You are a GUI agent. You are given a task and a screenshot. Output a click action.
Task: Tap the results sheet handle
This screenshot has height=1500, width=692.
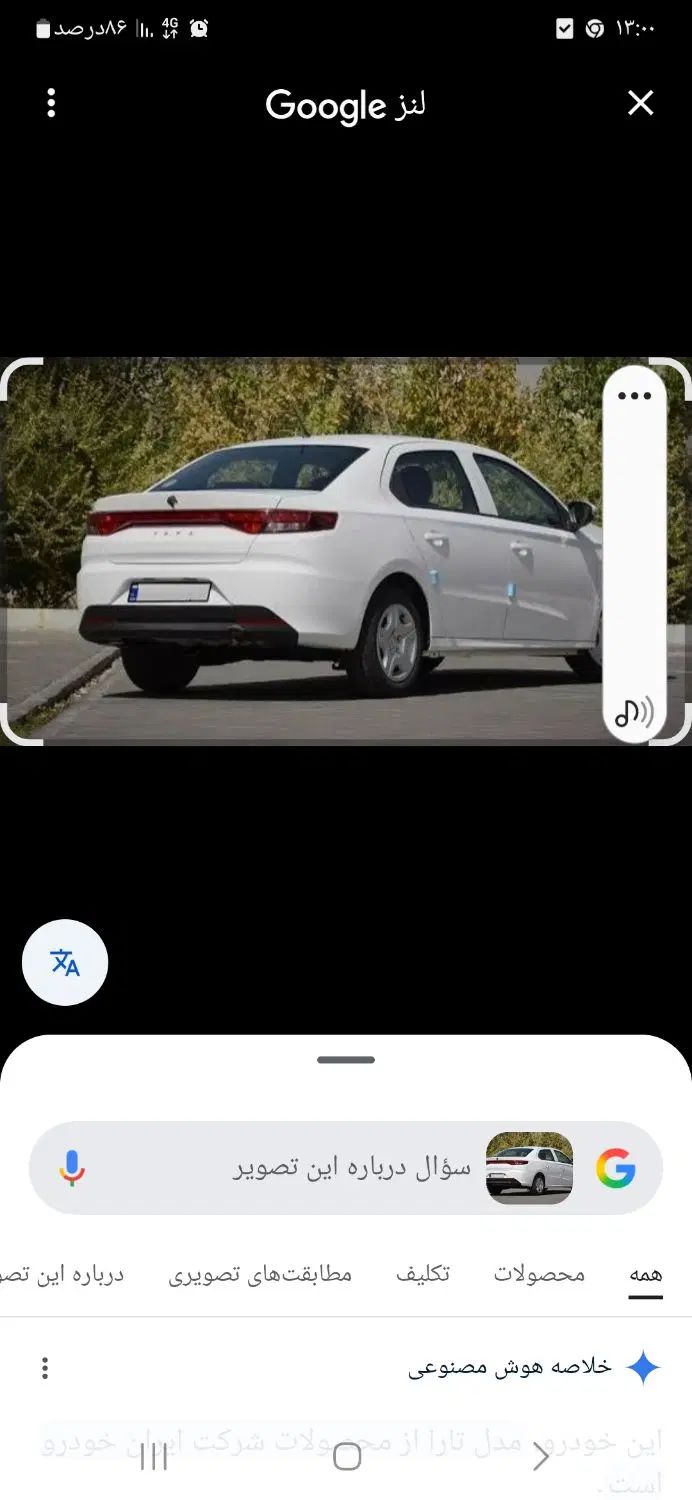346,1060
